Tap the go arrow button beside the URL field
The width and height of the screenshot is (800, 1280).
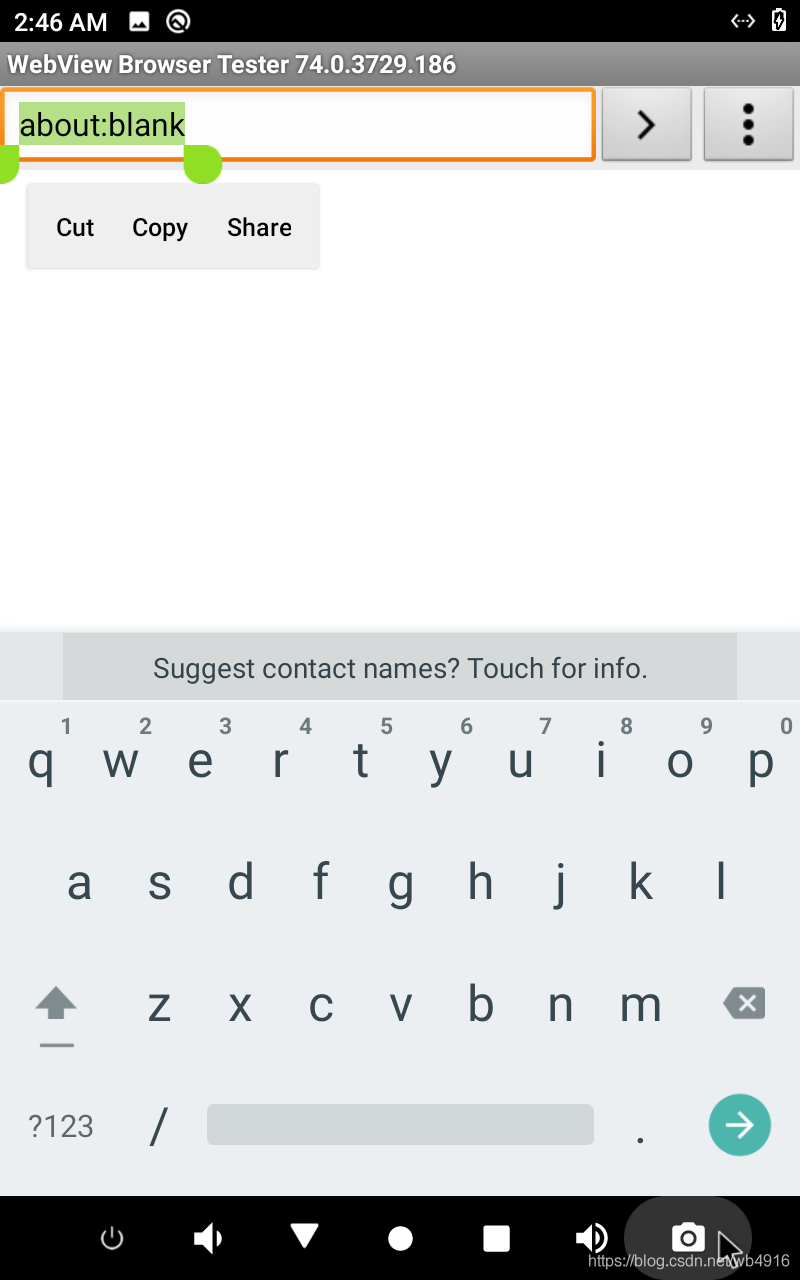pos(647,124)
